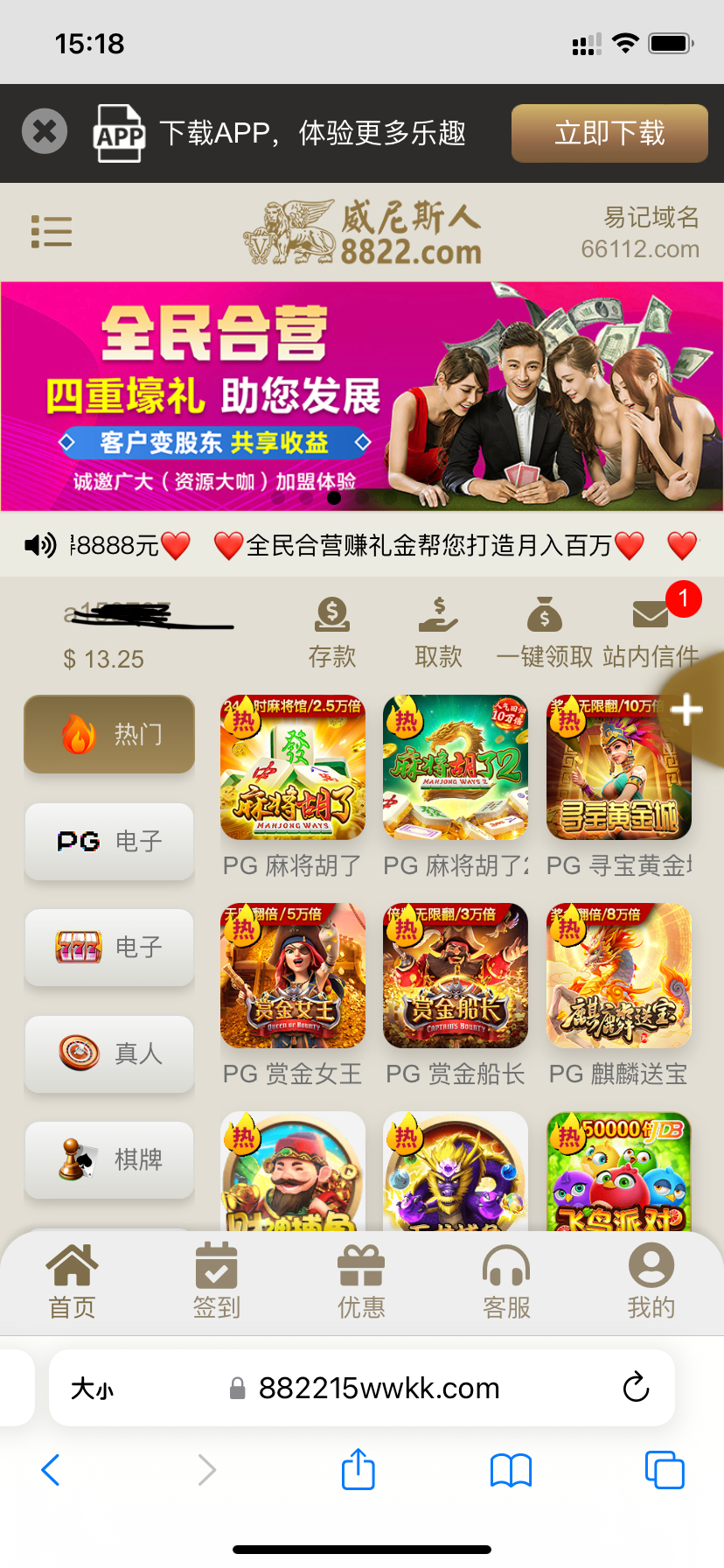The width and height of the screenshot is (724, 1568).
Task: Open 站内信件 inbox messages
Action: click(x=651, y=632)
